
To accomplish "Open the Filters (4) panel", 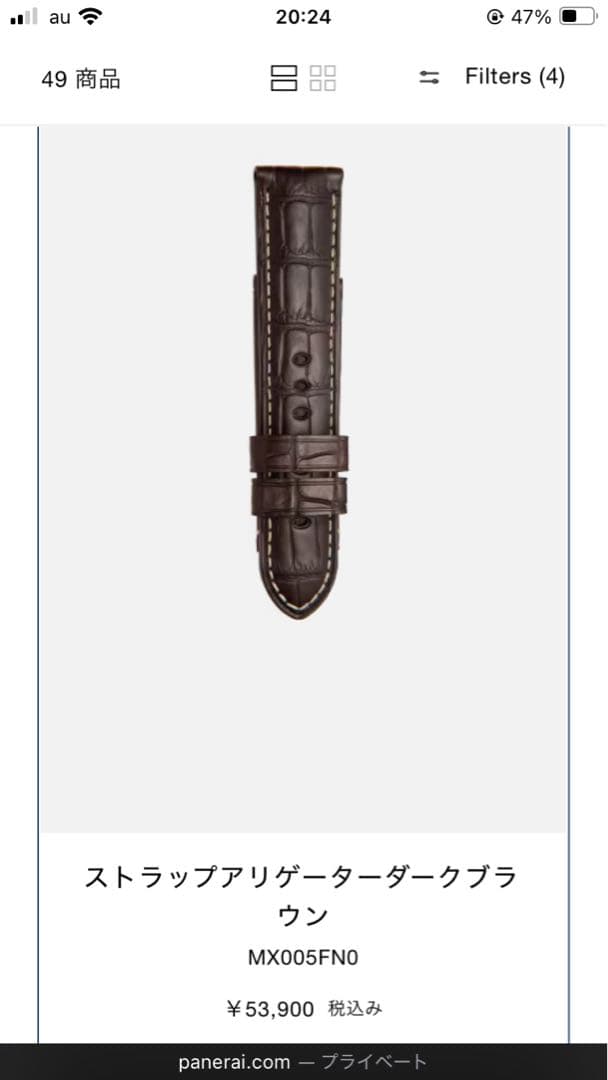I will tap(492, 77).
